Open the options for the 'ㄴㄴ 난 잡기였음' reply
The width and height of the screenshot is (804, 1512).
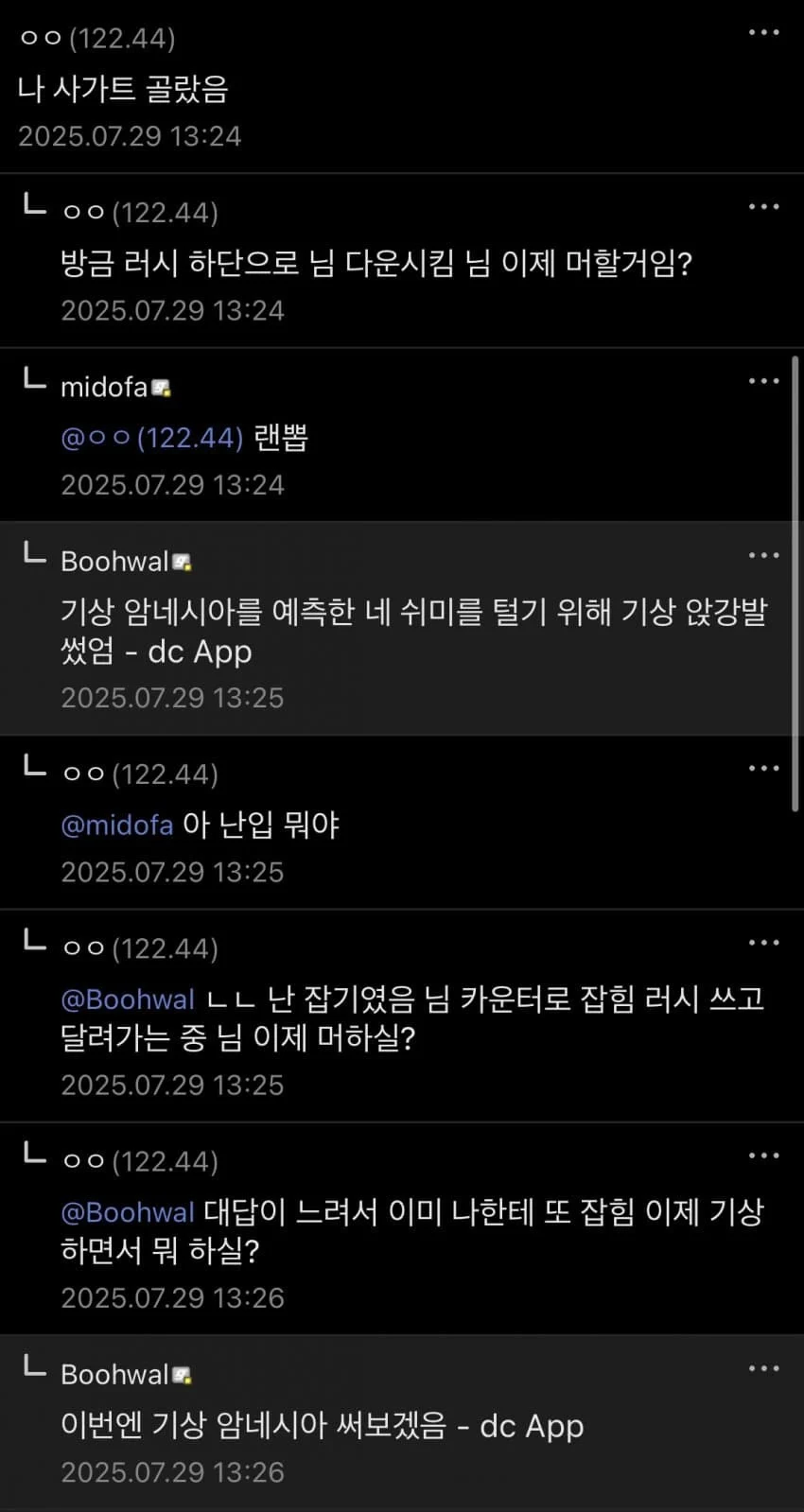tap(763, 943)
